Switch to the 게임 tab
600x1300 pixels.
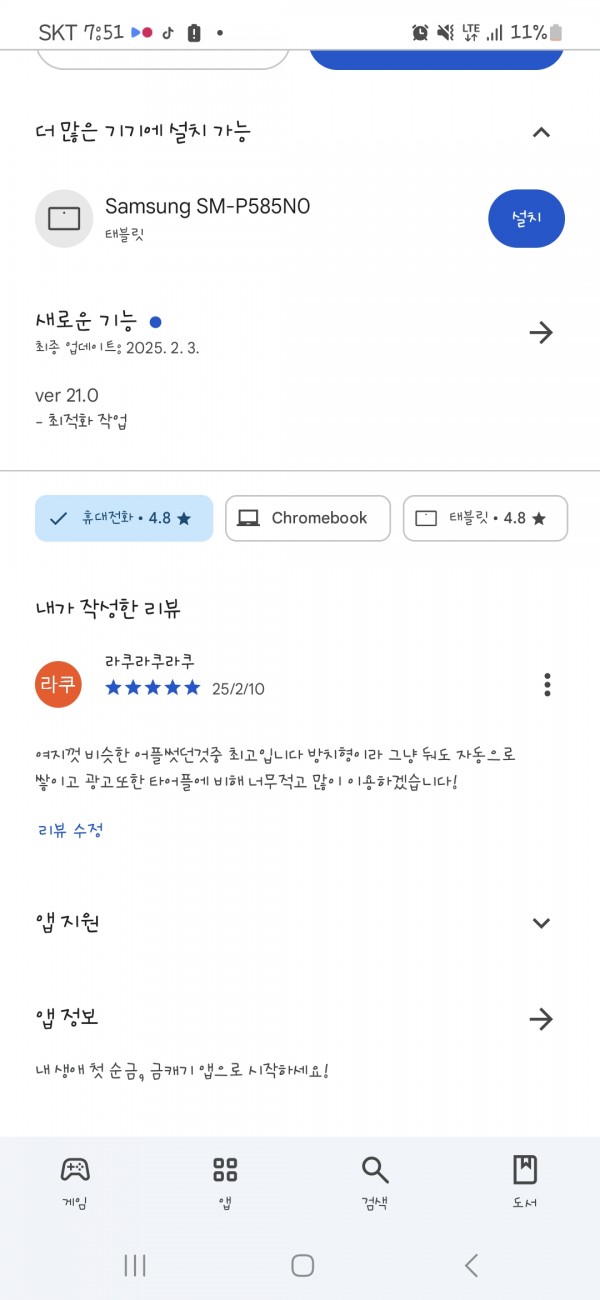coord(75,1182)
